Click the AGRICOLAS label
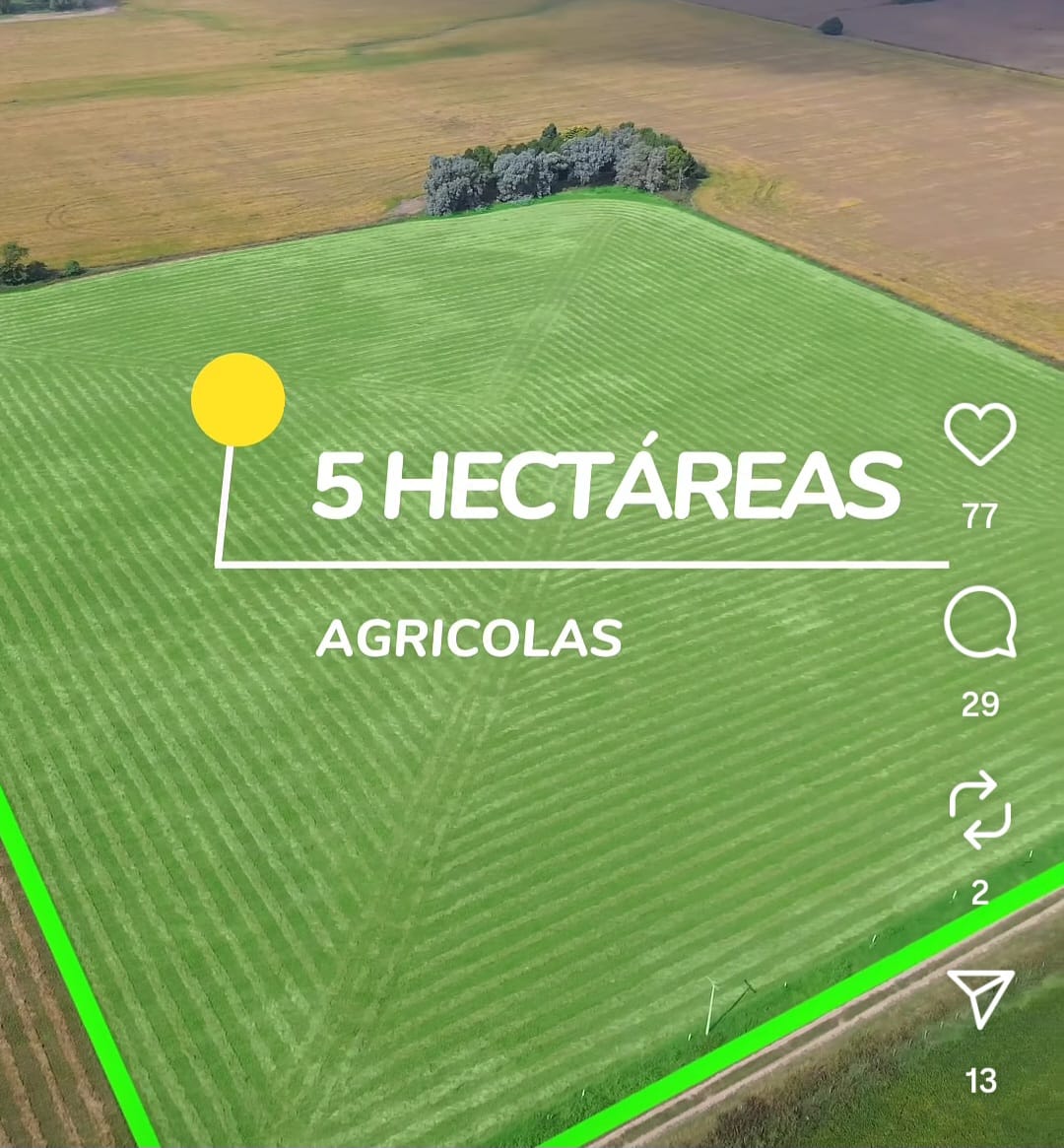This screenshot has height=1148, width=1064. coord(468,639)
